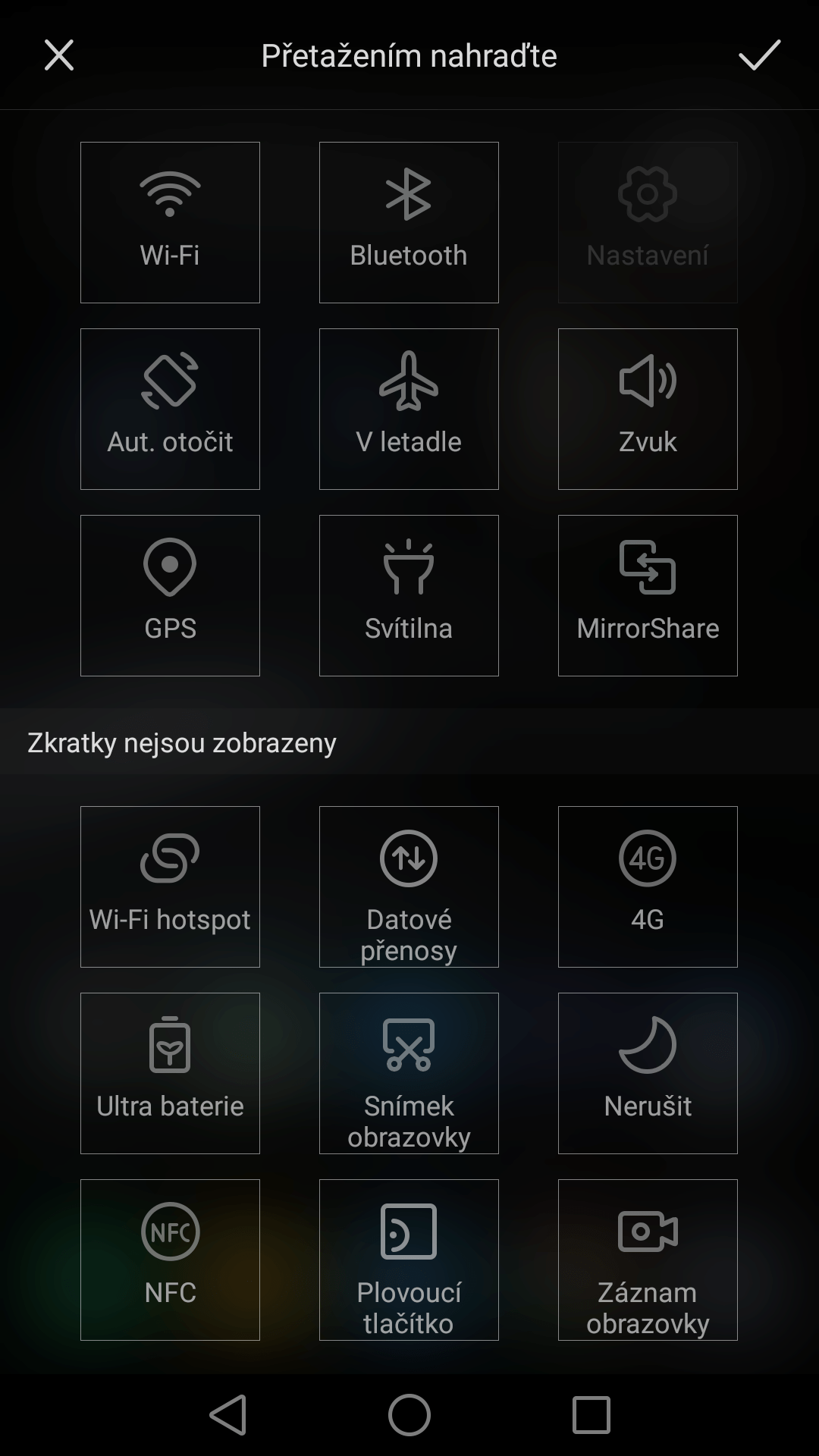Select the Wi-Fi shortcut tile
Screen dimensions: 819x1456
click(x=170, y=222)
